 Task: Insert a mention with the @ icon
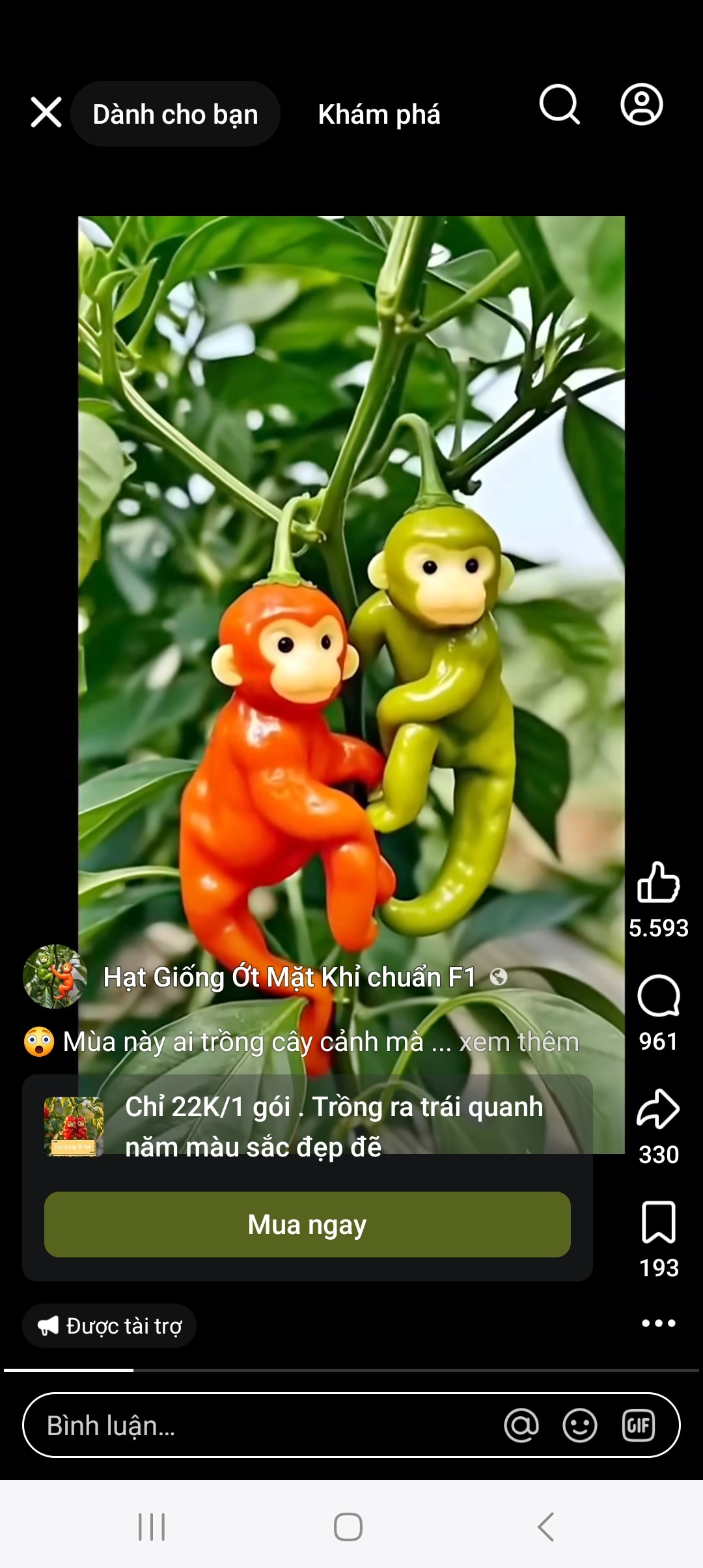click(x=521, y=1425)
